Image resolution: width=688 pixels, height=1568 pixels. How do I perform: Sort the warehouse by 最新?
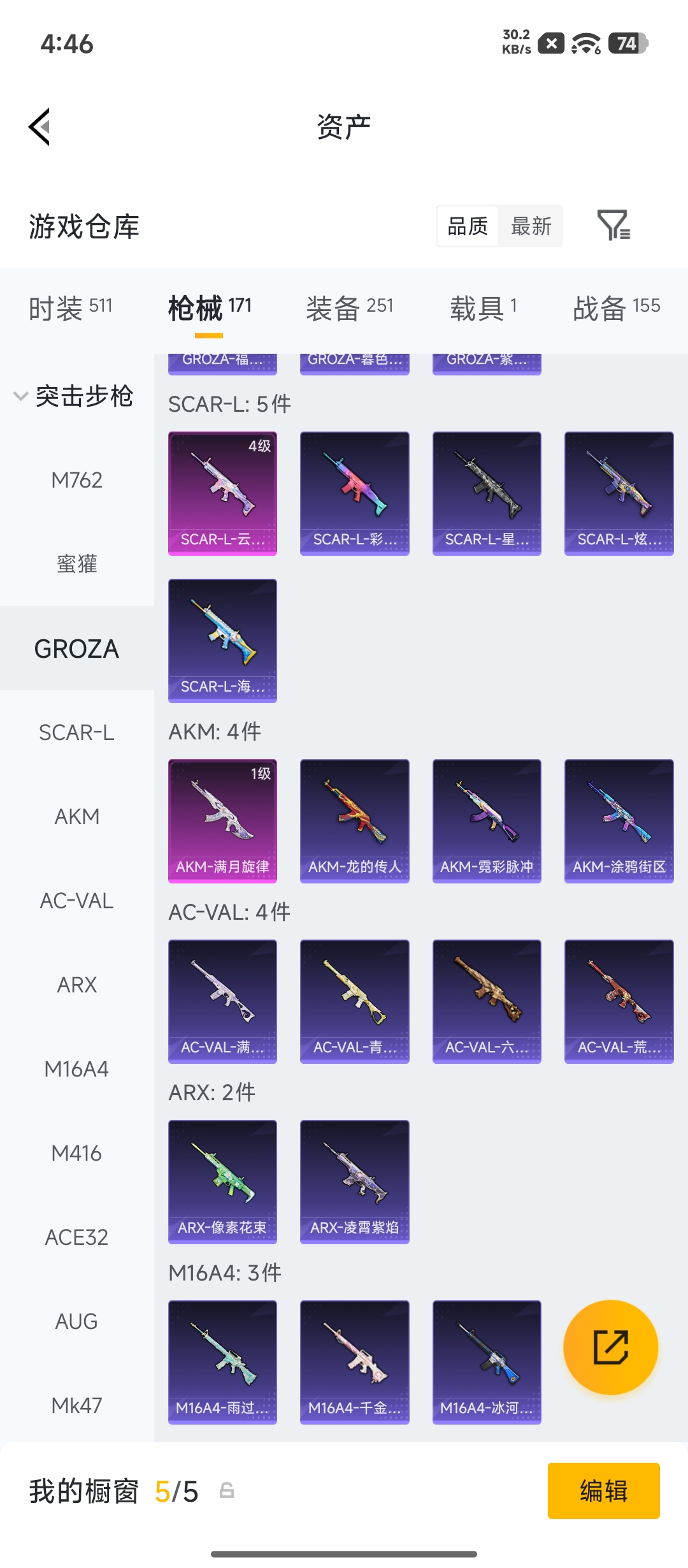pyautogui.click(x=531, y=226)
